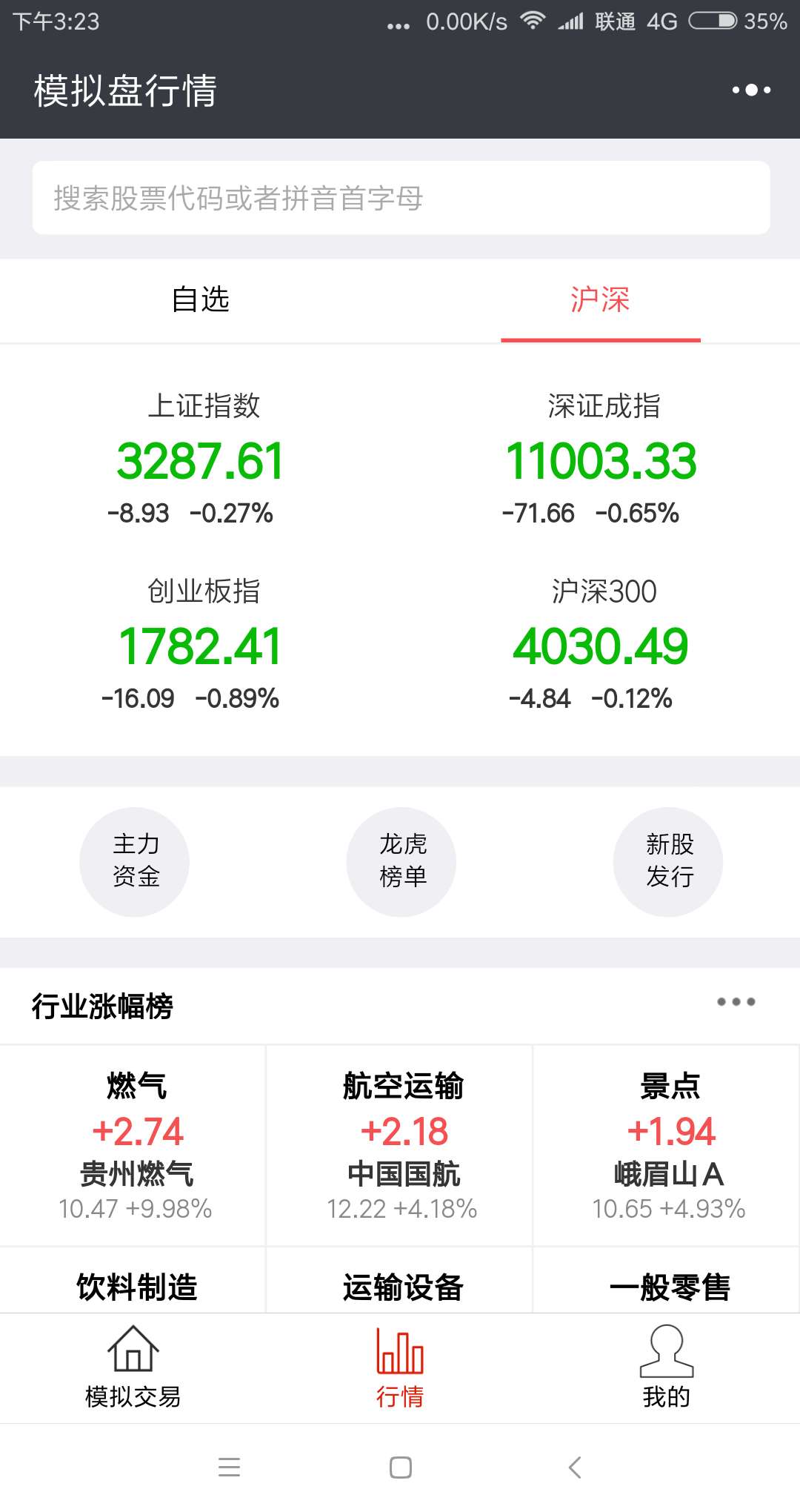Go to 模拟交易 in bottom navigation
The image size is (800, 1512).
tap(133, 1367)
